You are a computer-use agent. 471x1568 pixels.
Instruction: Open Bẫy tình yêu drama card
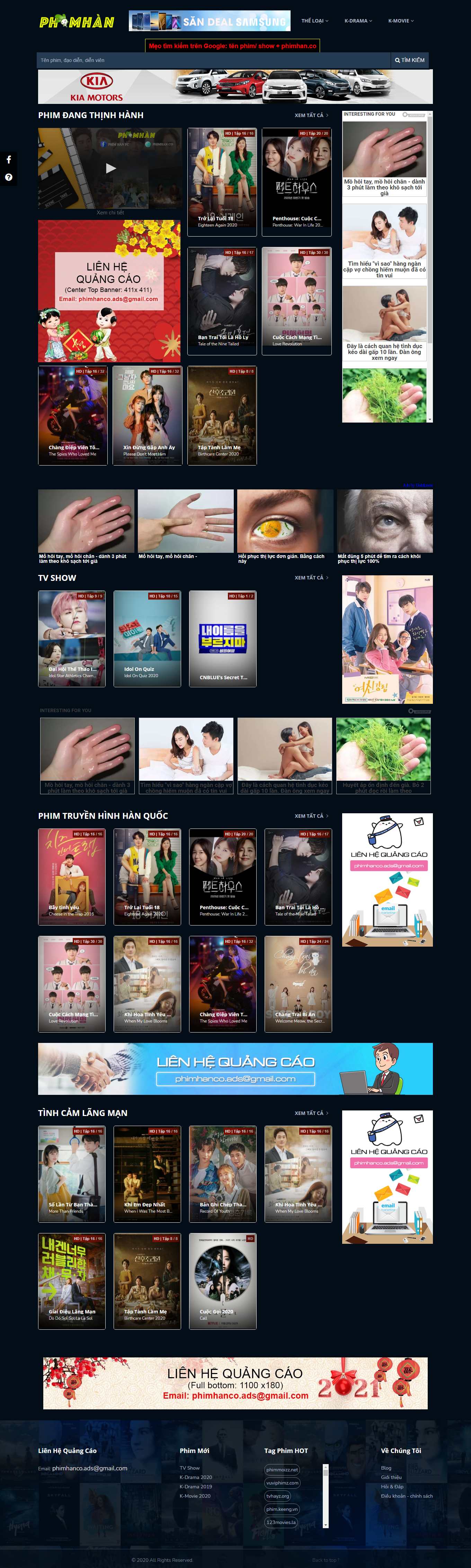pos(72,877)
